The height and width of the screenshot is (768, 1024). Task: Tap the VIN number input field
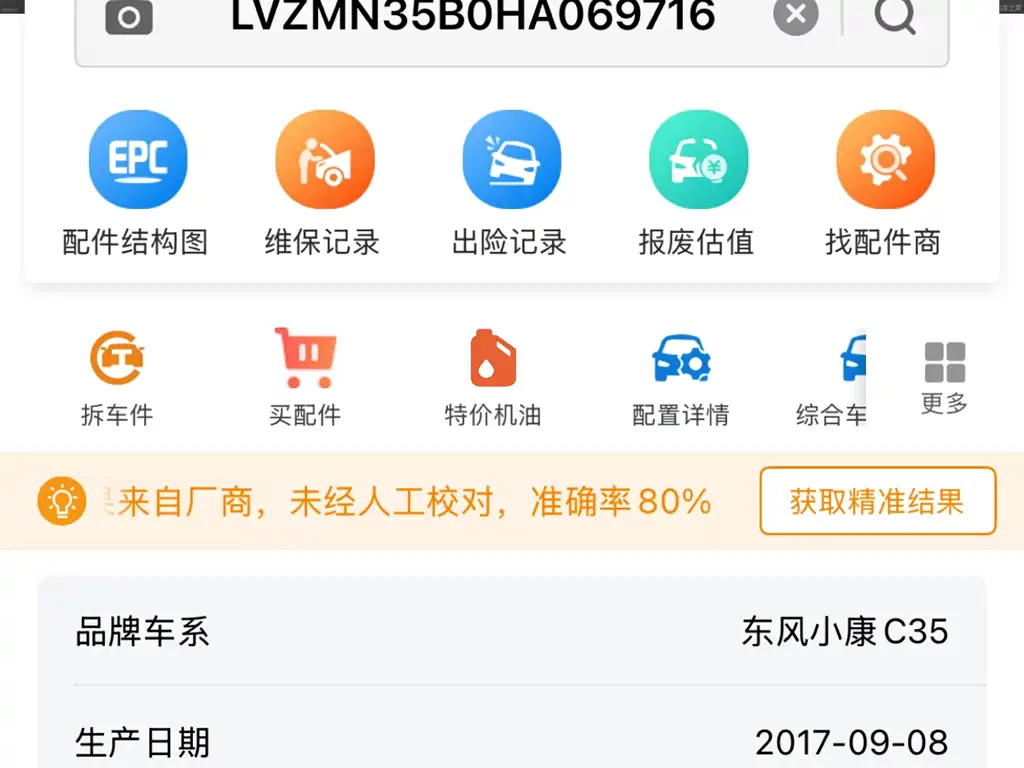[x=472, y=17]
